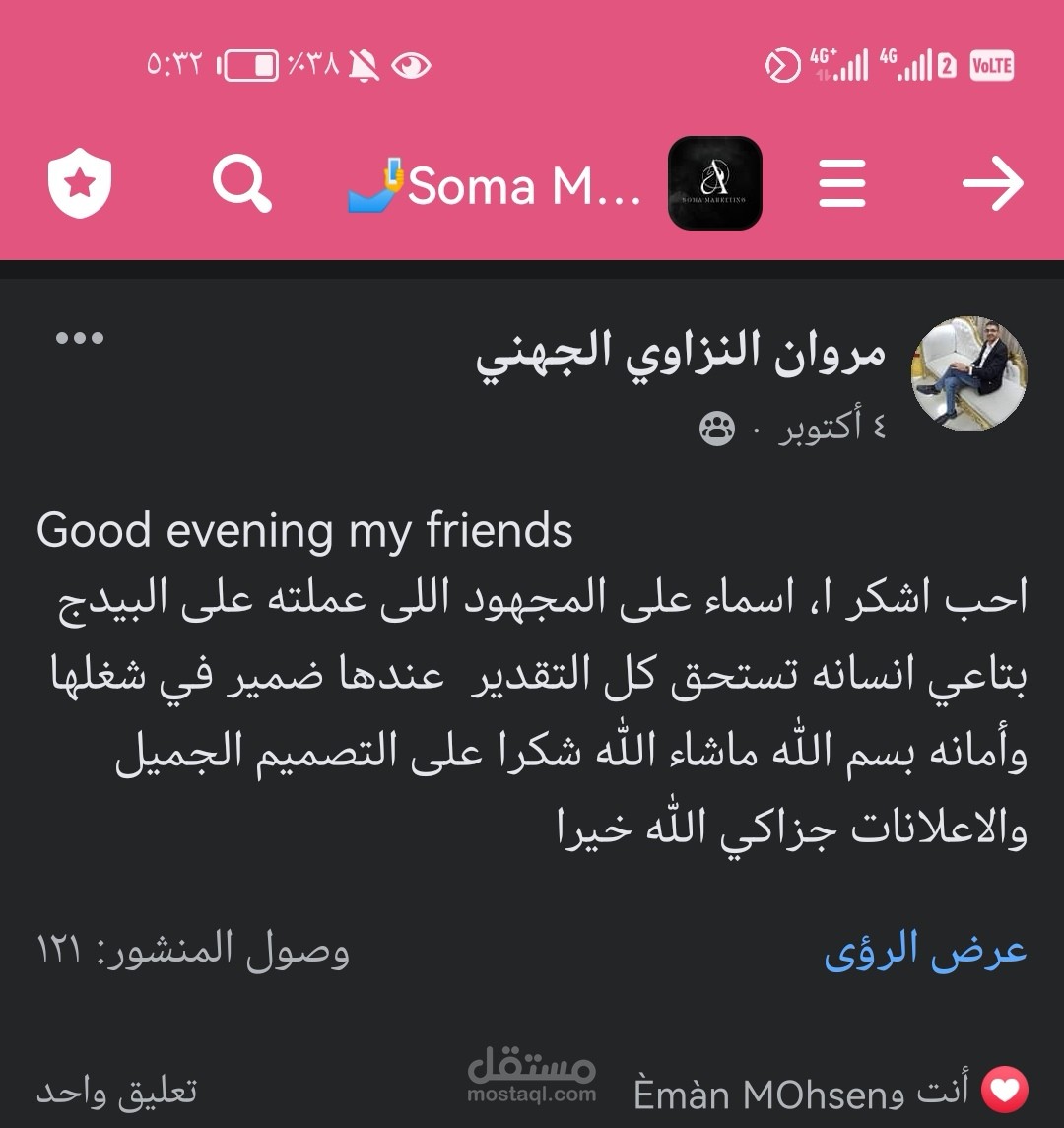Open the admin shield star icon
The image size is (1064, 1128).
(x=80, y=182)
